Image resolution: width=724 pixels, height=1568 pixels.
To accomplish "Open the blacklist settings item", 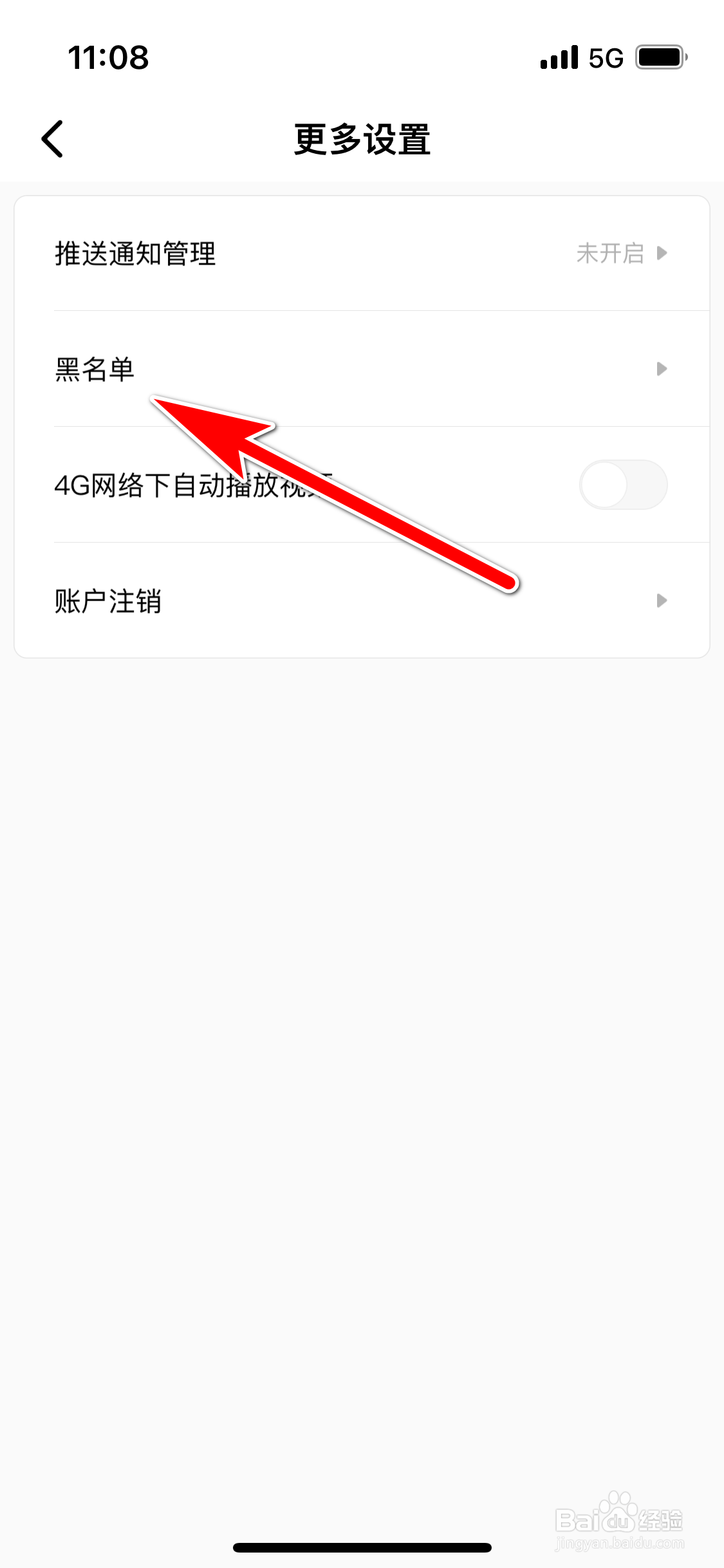I will (x=95, y=369).
